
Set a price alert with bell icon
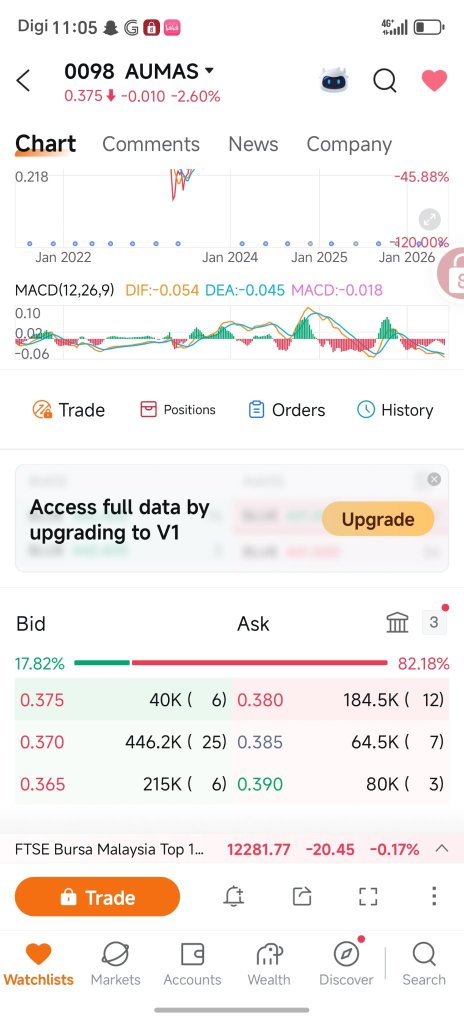point(233,897)
